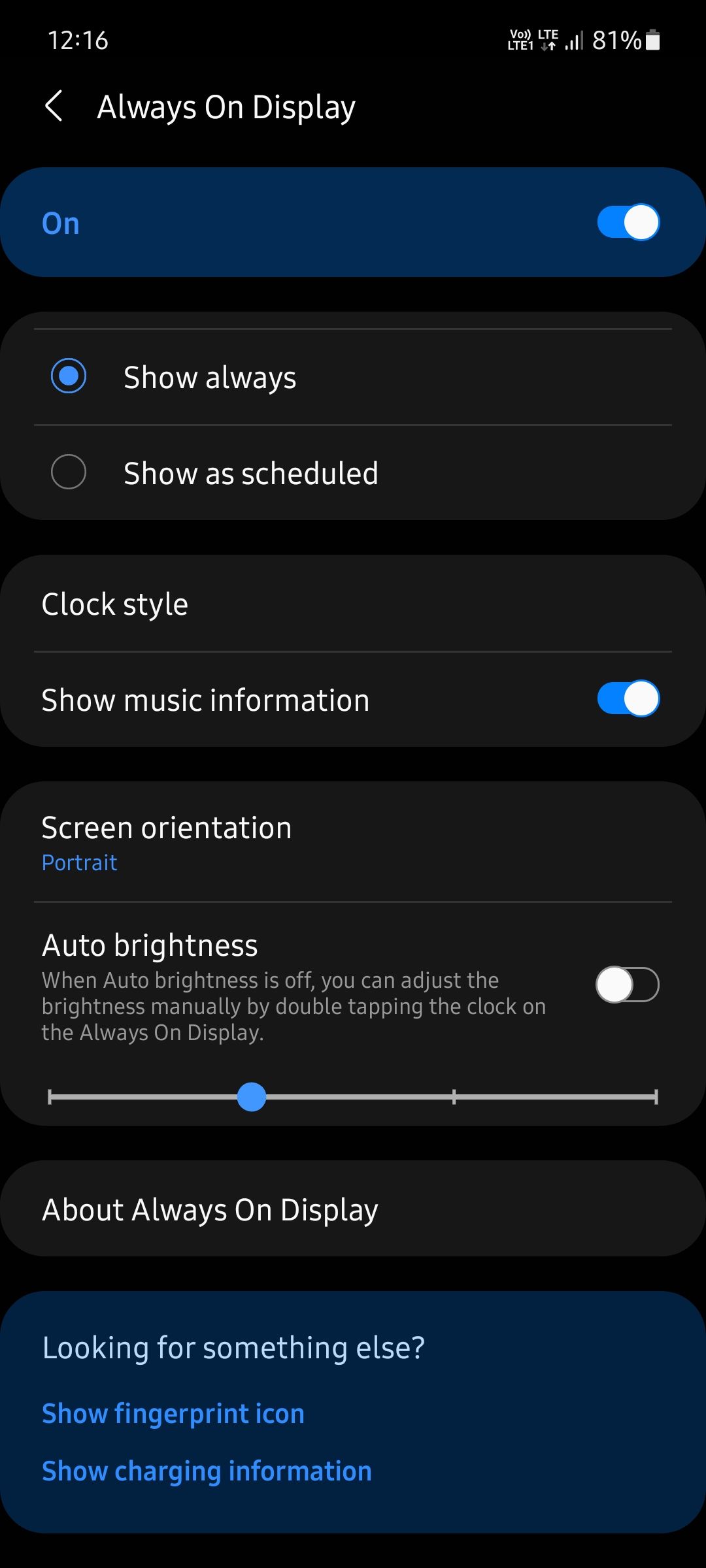Disable Show music information
706x1568 pixels.
pos(628,699)
